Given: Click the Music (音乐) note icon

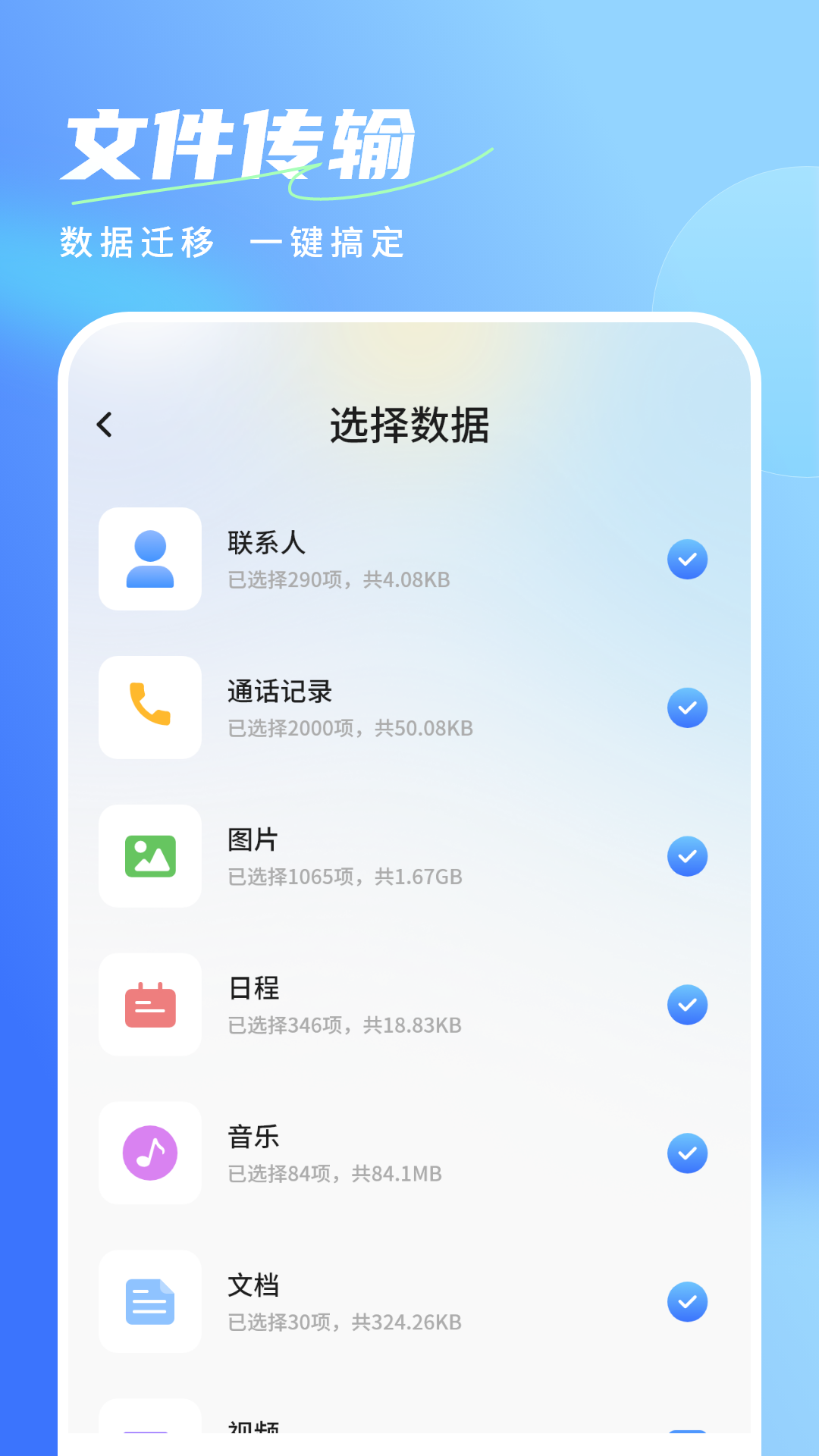Looking at the screenshot, I should [x=149, y=1153].
